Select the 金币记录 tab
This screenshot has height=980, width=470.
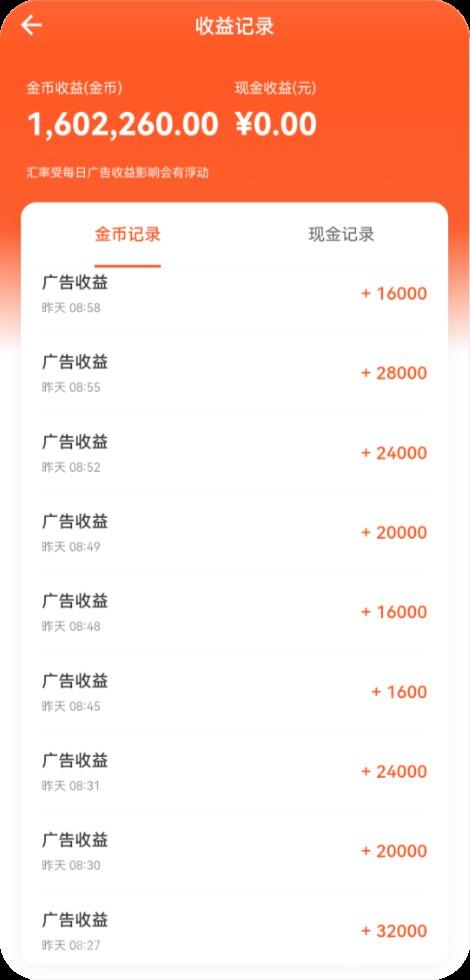coord(128,234)
